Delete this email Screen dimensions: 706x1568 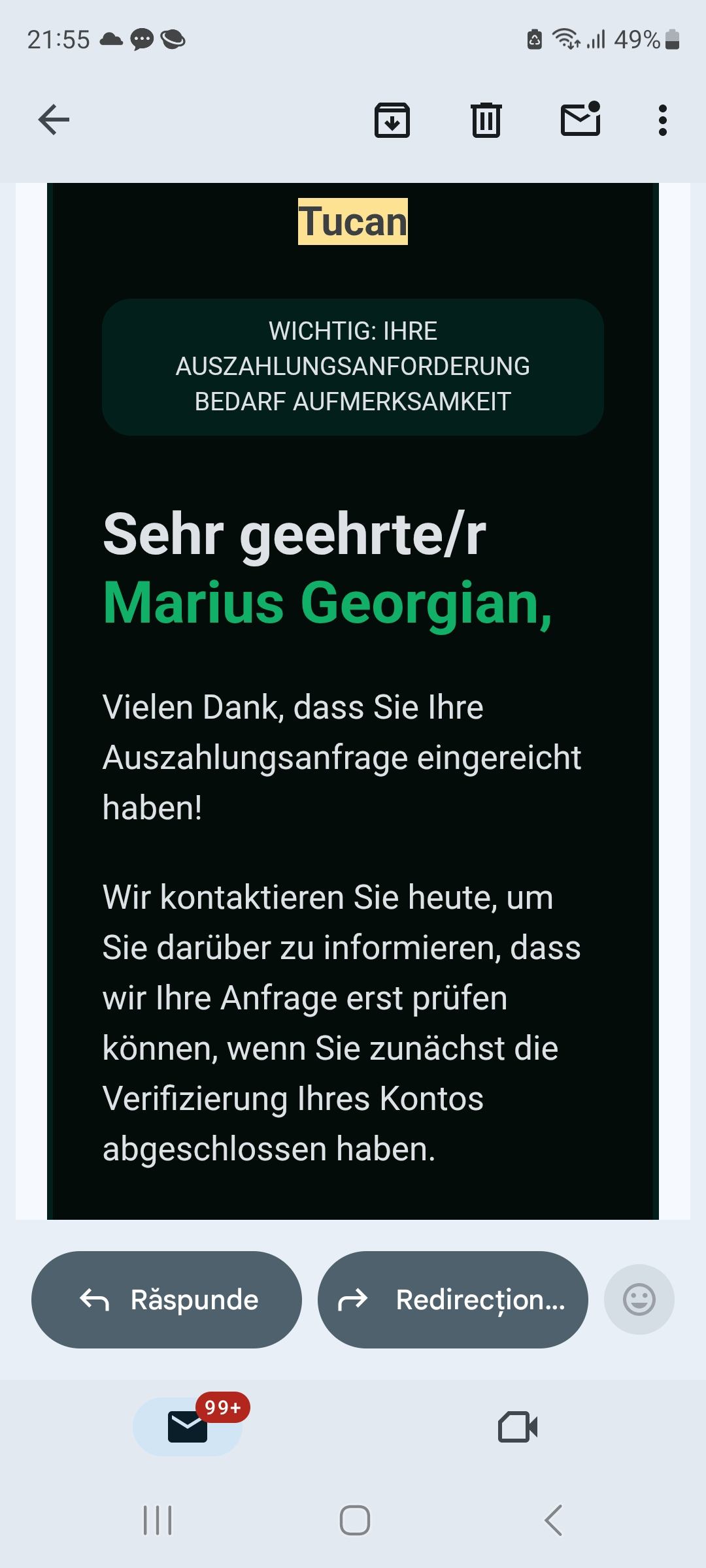(486, 120)
